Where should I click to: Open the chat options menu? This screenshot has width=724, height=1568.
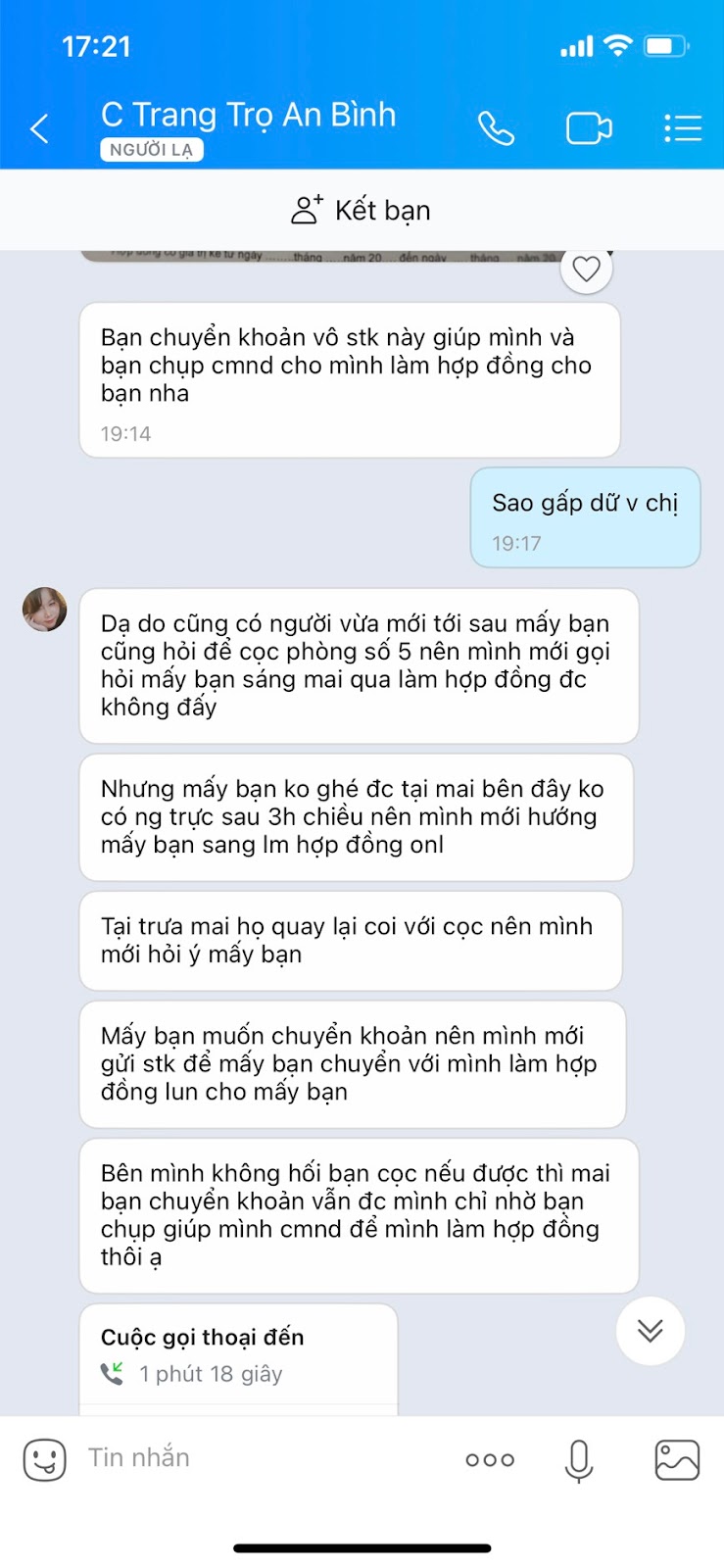[x=682, y=128]
